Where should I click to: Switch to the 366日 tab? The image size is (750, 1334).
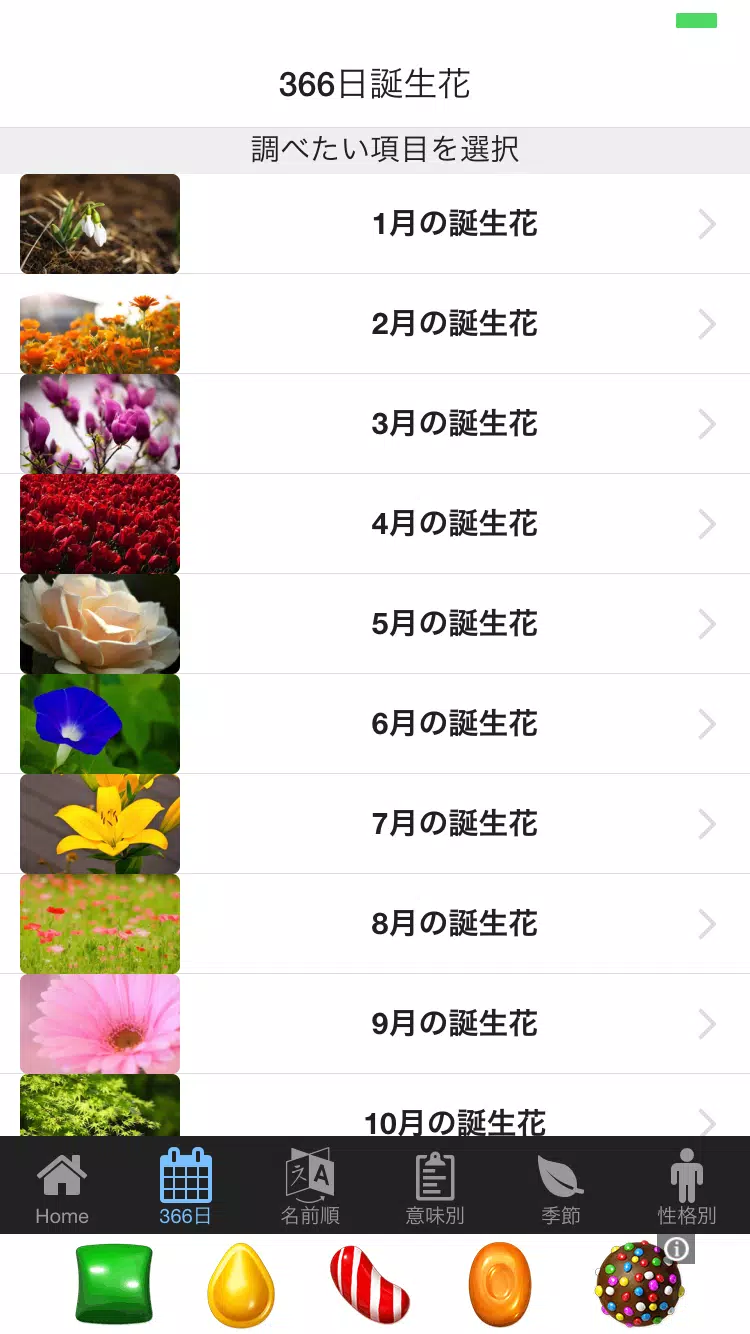(185, 1185)
